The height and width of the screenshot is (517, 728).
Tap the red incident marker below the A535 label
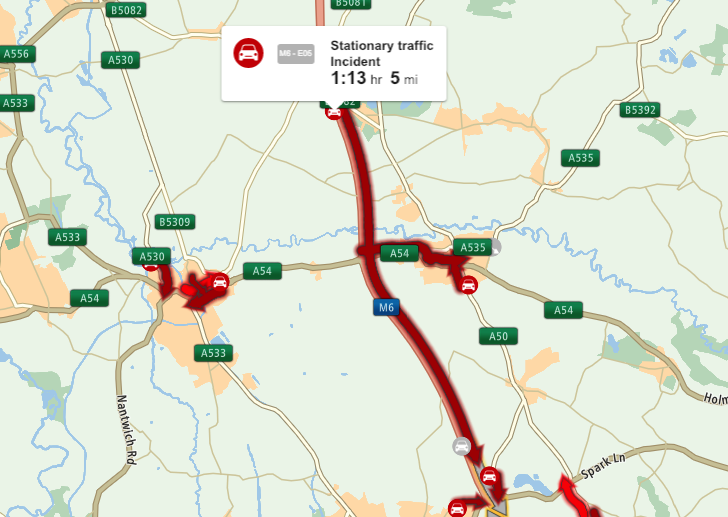point(469,285)
